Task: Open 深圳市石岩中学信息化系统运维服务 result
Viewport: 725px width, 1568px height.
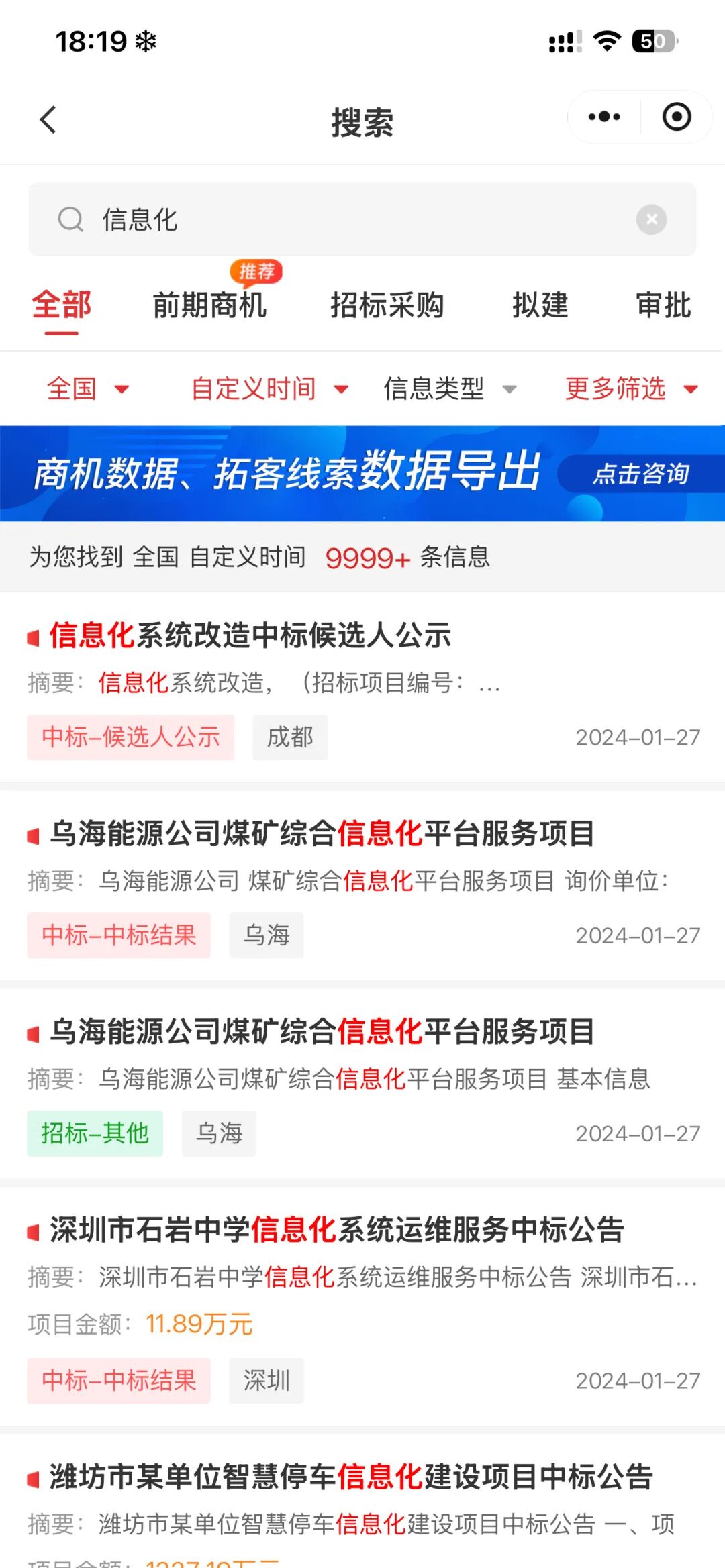Action: point(362,1306)
